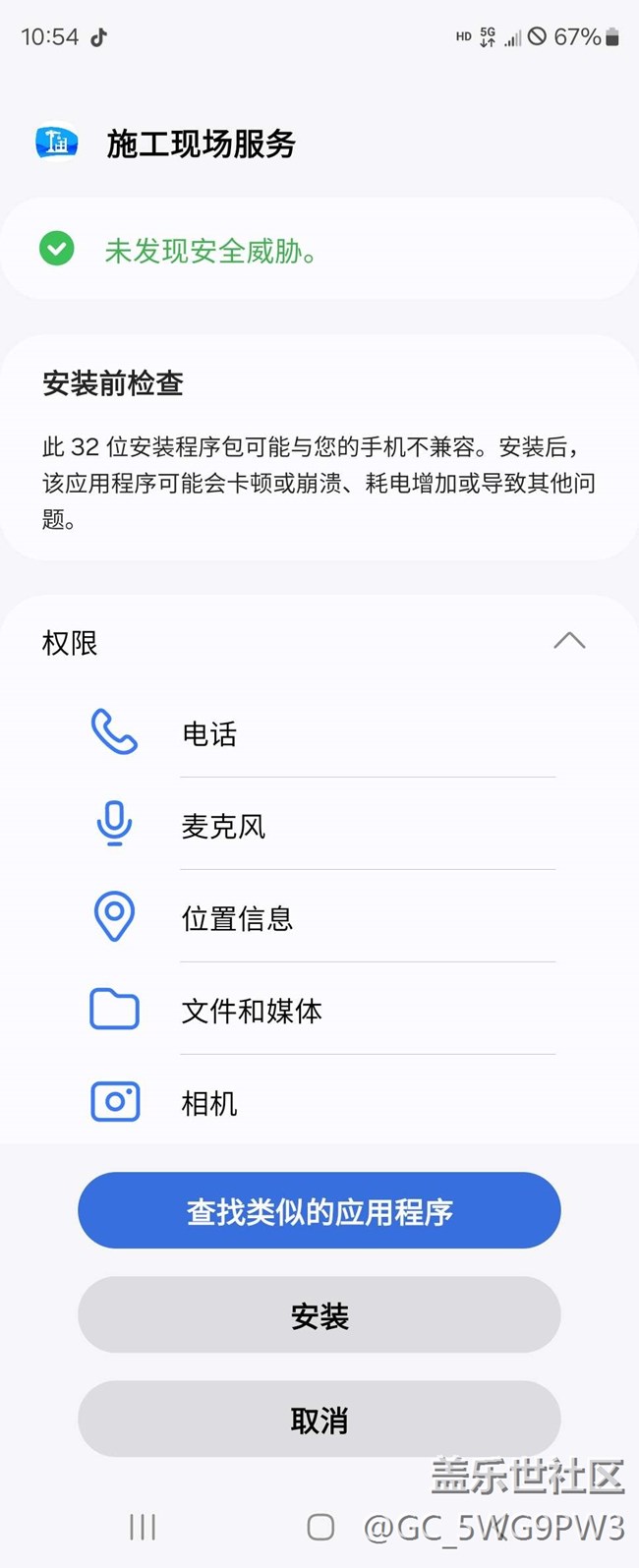Collapse the 权限 permissions list

pyautogui.click(x=569, y=642)
